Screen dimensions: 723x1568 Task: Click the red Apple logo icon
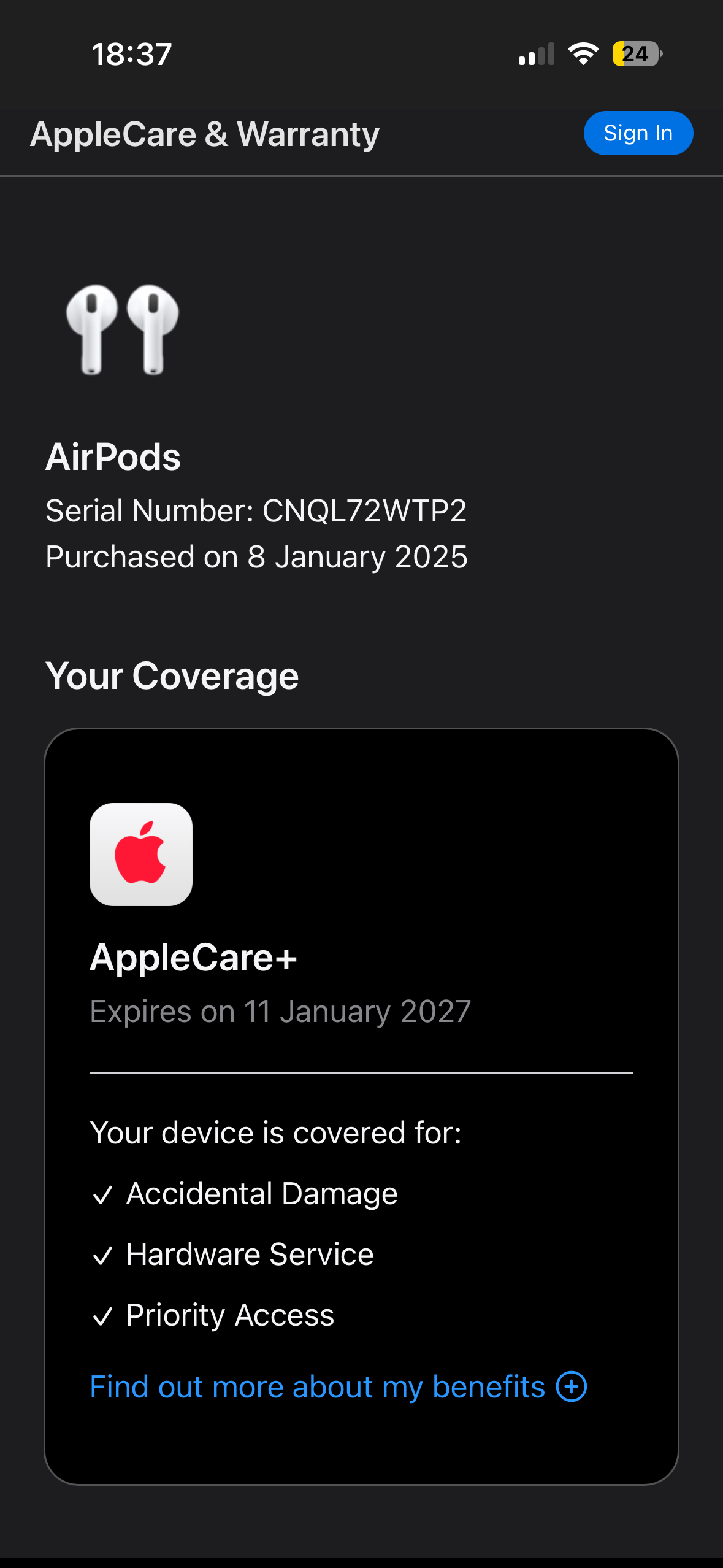point(140,854)
